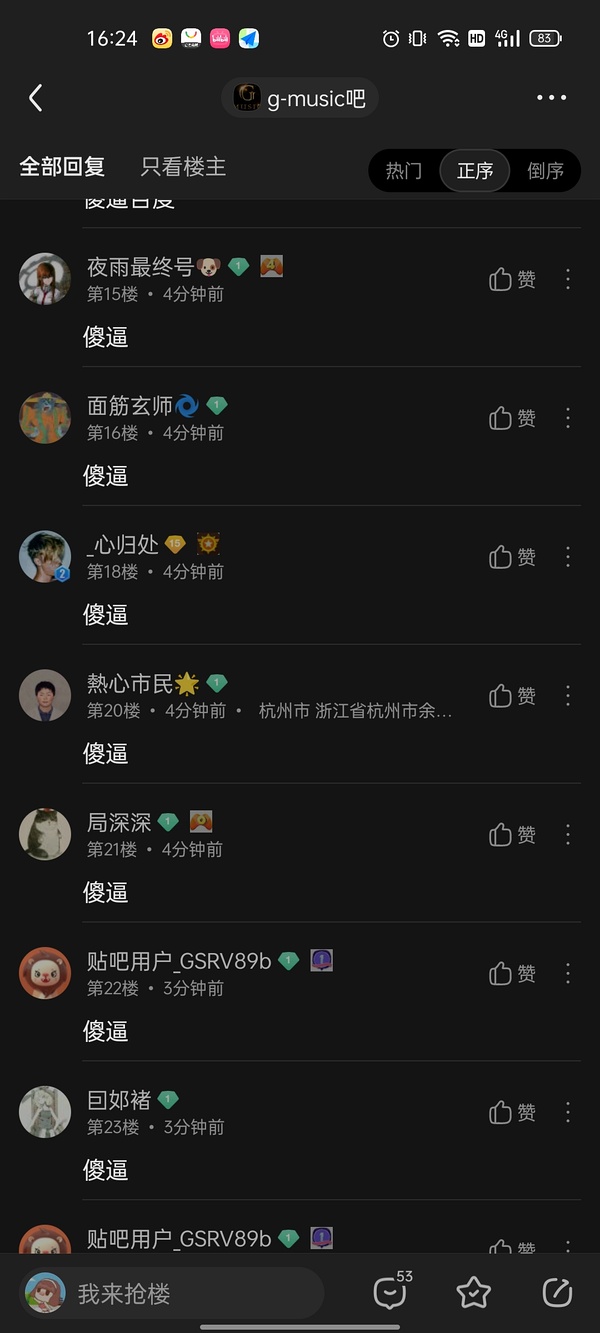This screenshot has width=600, height=1333.
Task: Select 倒序 sort order
Action: [x=545, y=170]
